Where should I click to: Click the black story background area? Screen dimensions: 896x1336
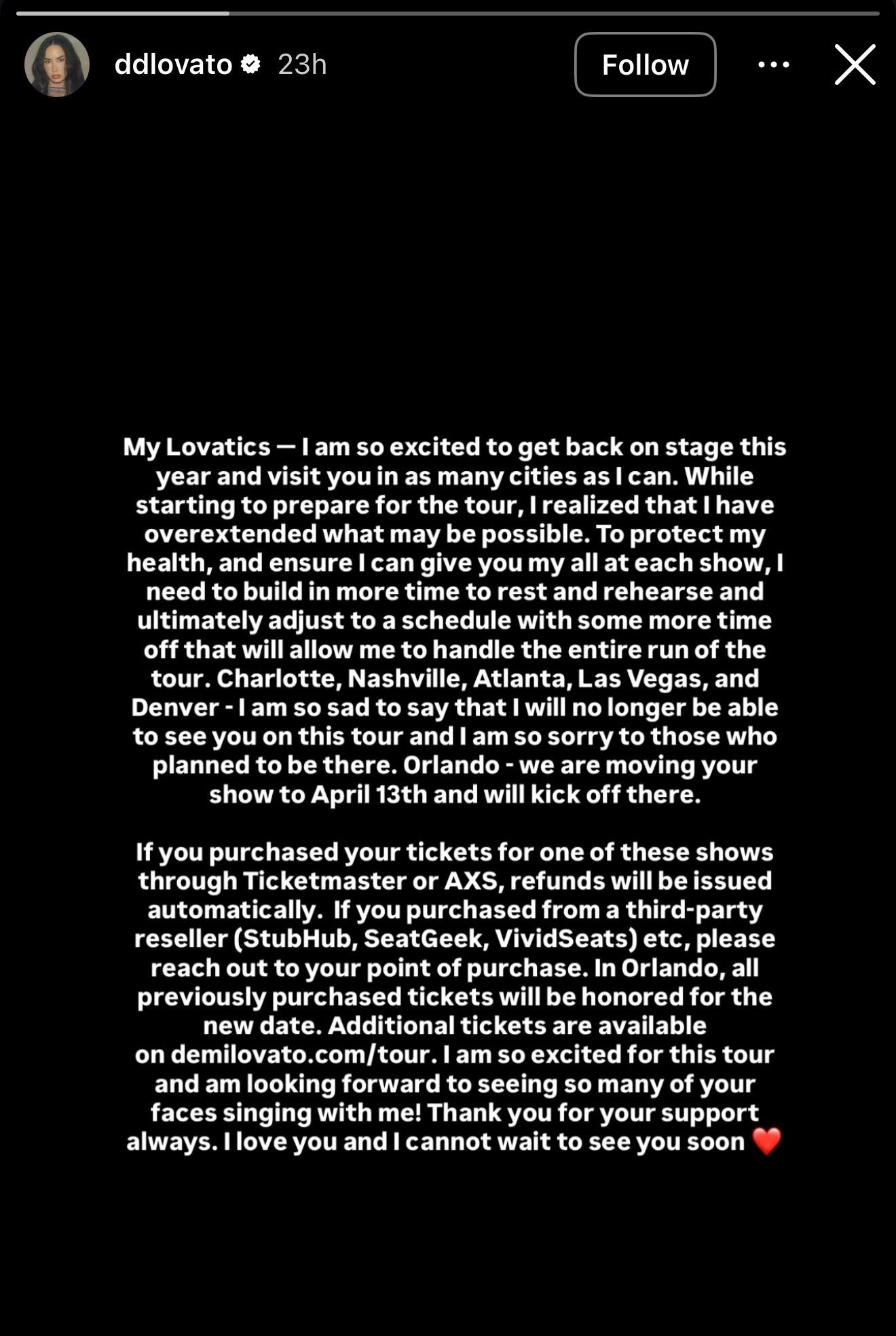[x=448, y=272]
